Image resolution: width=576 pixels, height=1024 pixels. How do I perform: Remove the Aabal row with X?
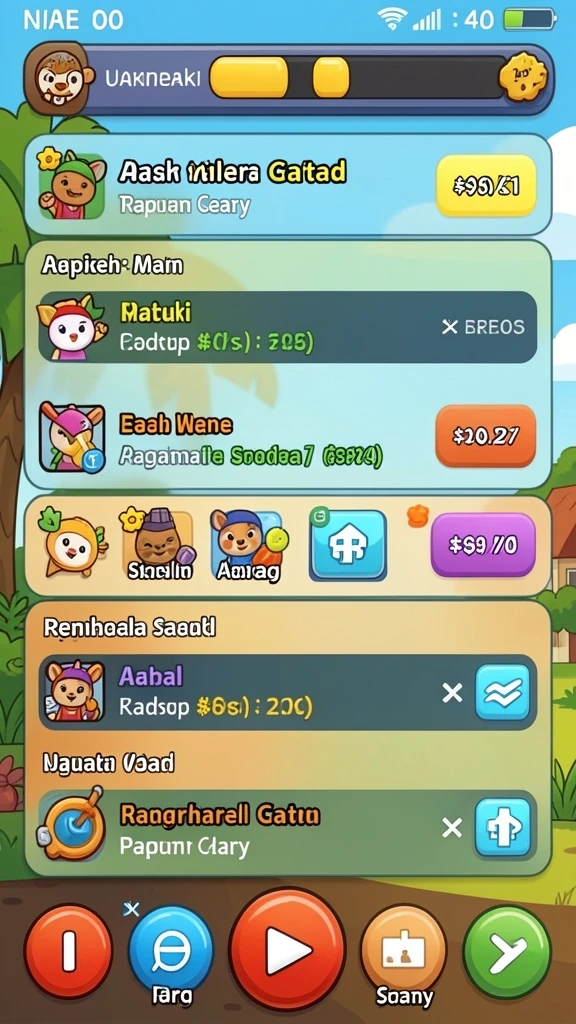pyautogui.click(x=452, y=692)
